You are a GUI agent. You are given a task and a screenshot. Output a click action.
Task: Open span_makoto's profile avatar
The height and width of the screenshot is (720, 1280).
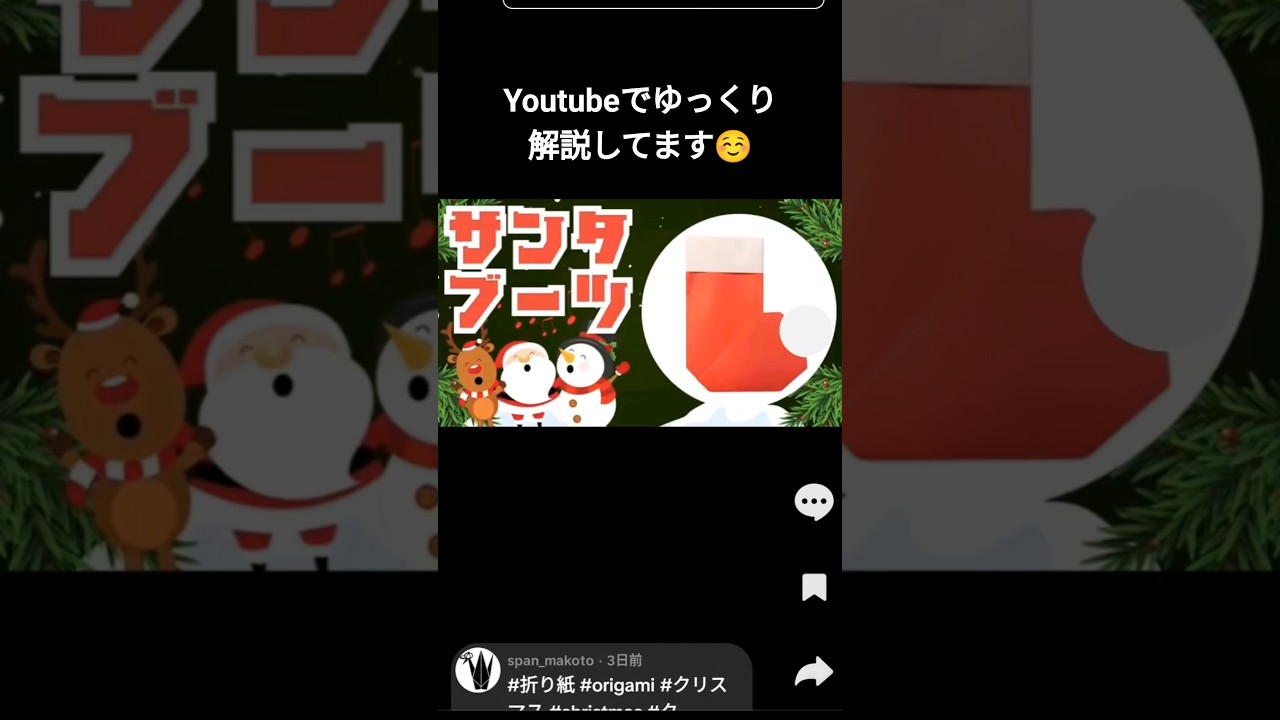point(477,670)
